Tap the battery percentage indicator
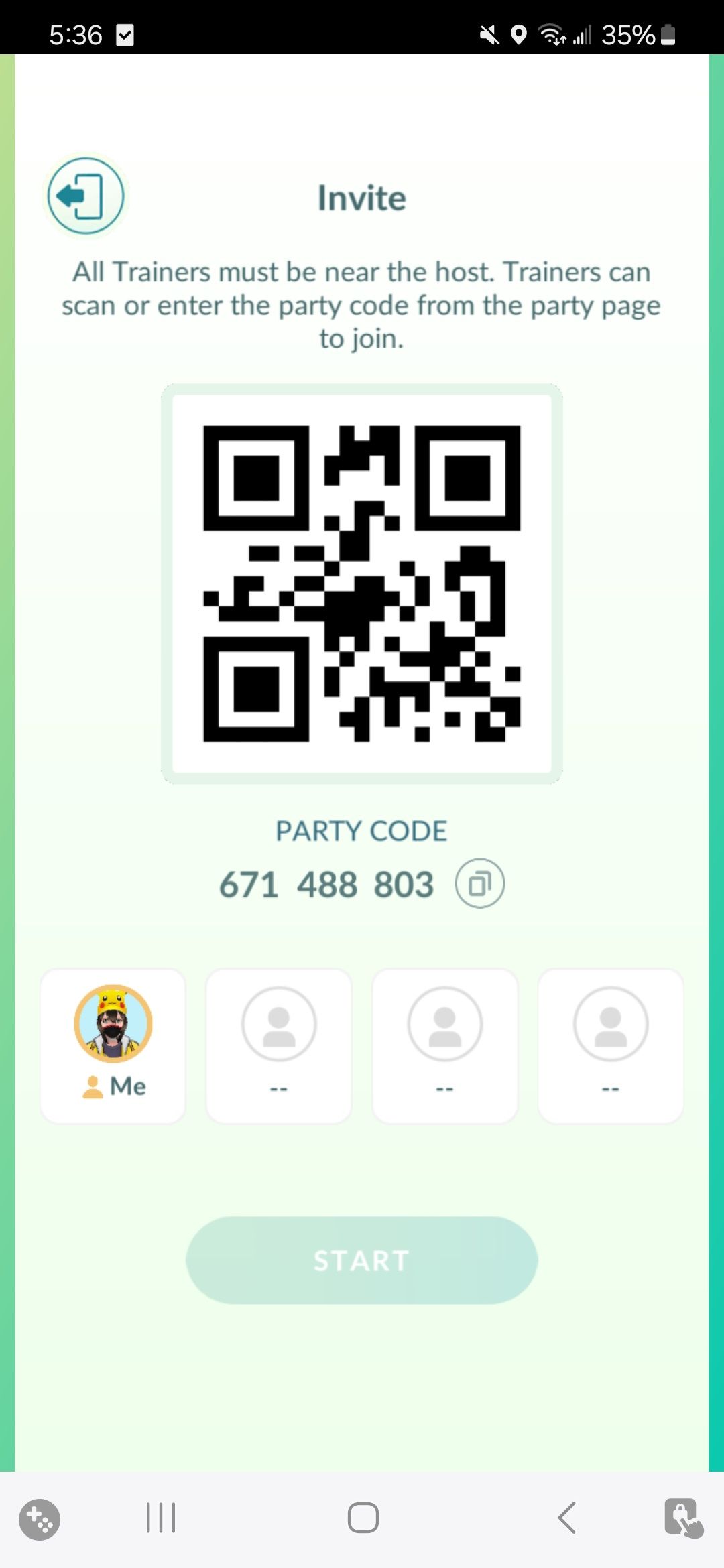 [629, 34]
